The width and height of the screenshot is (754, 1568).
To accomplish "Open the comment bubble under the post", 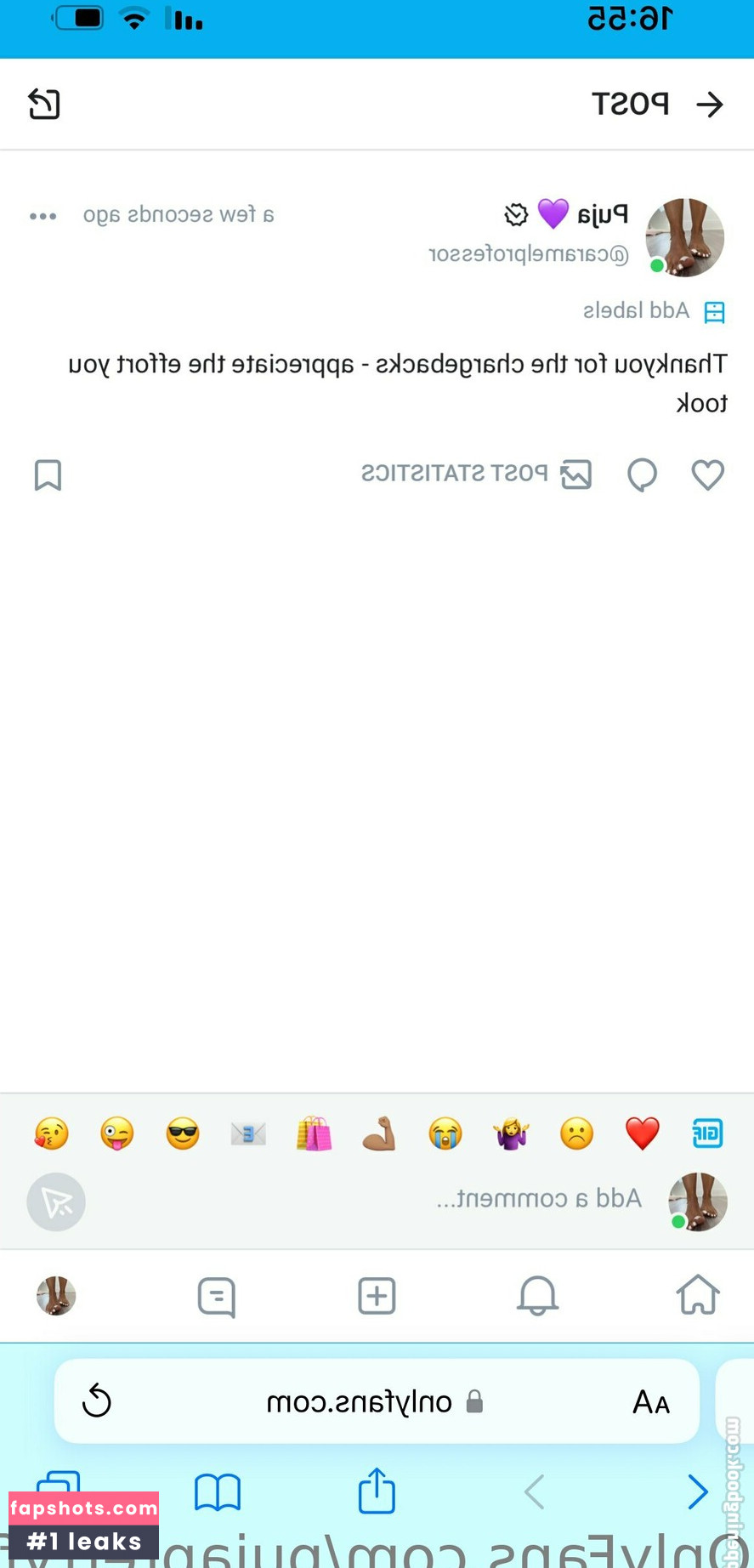I will click(642, 474).
